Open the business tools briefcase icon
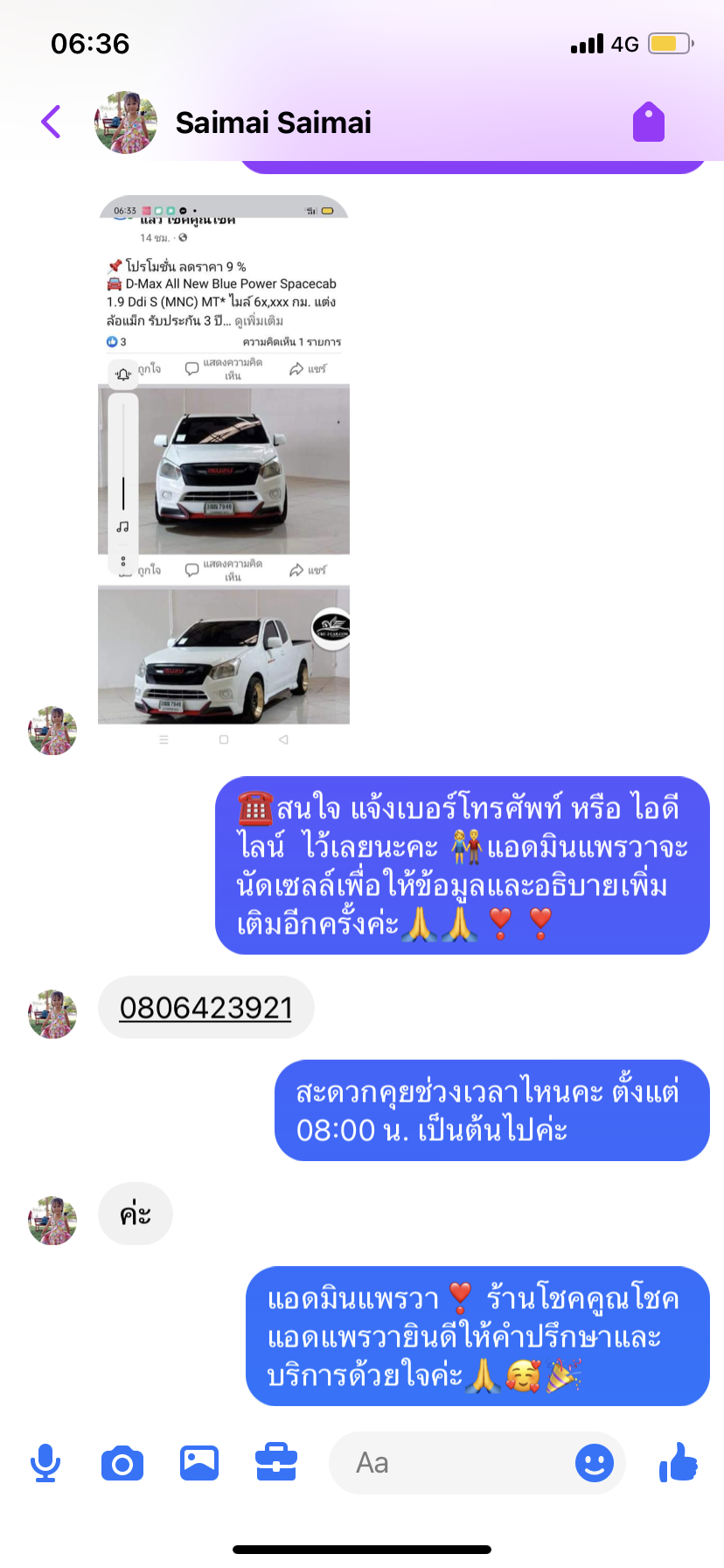Viewport: 724px width, 1568px height. [276, 1463]
